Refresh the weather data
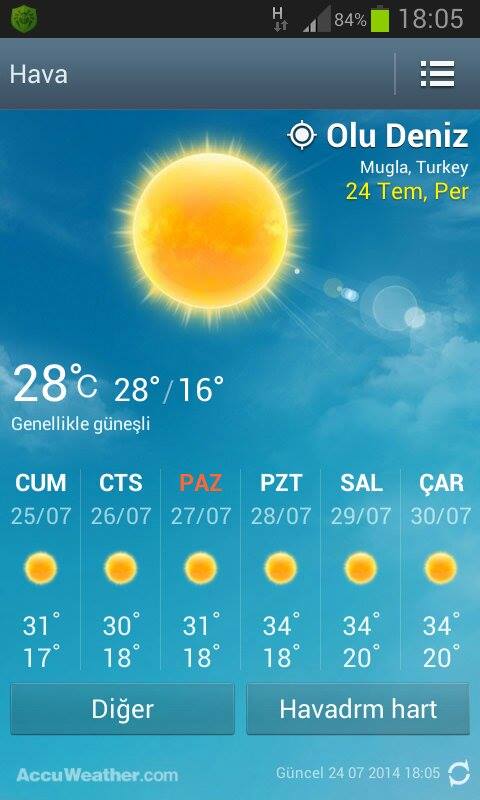The image size is (480, 800). coord(459,773)
